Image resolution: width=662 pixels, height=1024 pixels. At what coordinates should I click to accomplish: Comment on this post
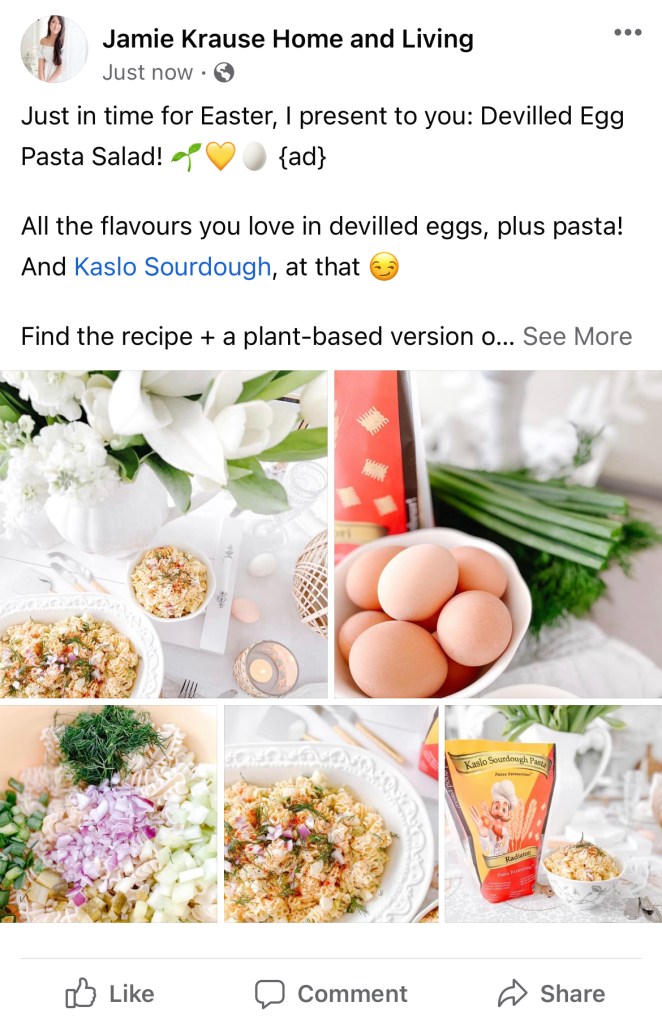pyautogui.click(x=331, y=993)
